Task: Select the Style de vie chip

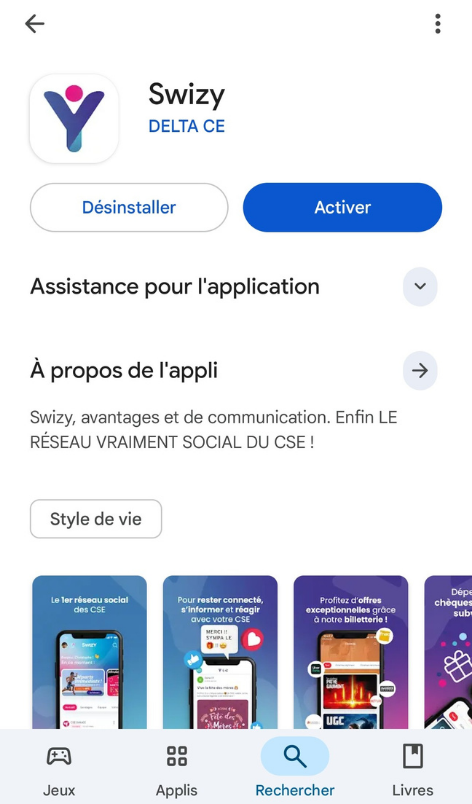Action: click(x=96, y=519)
